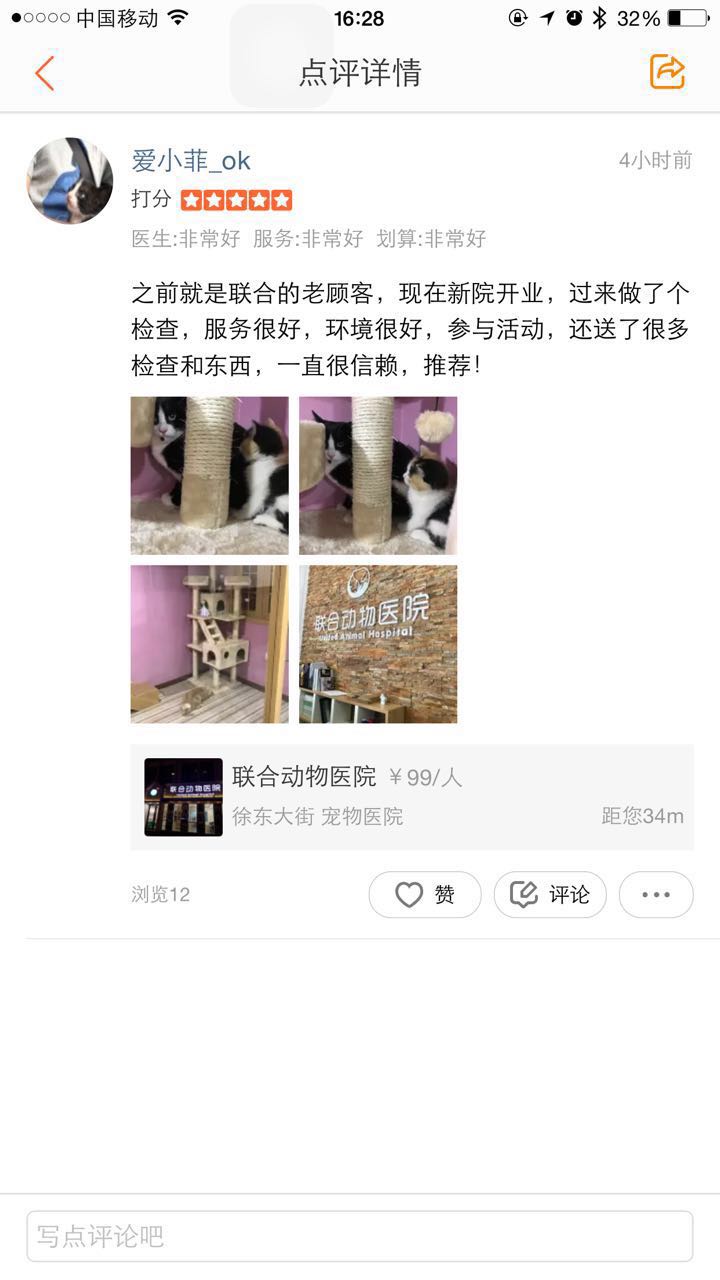This screenshot has width=720, height=1280.
Task: Open the first cat photo
Action: pos(209,475)
